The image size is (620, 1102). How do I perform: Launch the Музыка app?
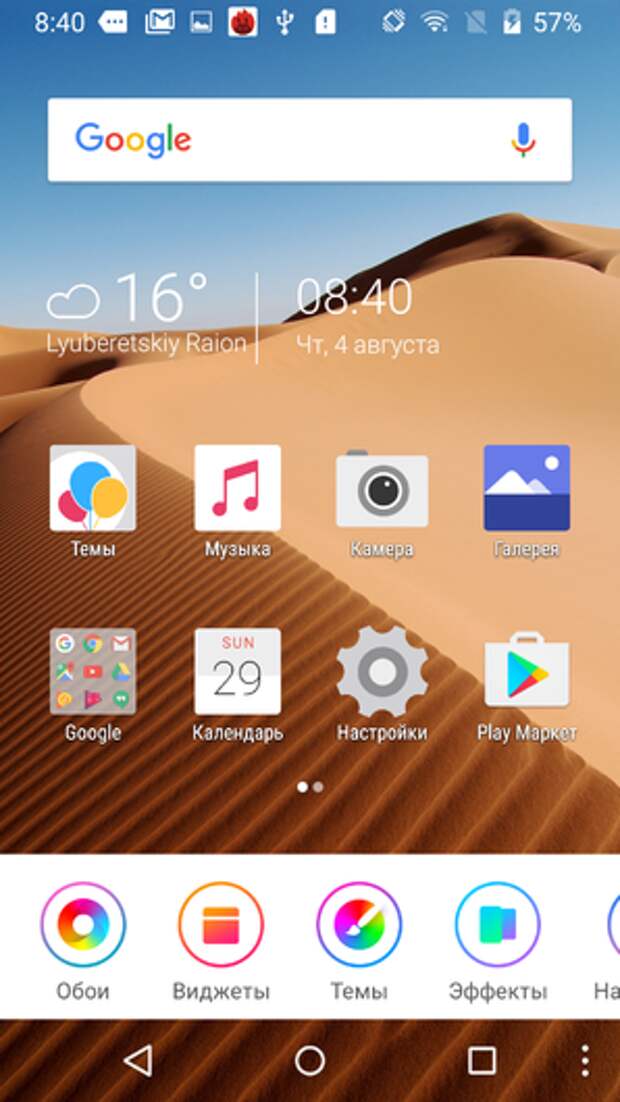pos(237,489)
